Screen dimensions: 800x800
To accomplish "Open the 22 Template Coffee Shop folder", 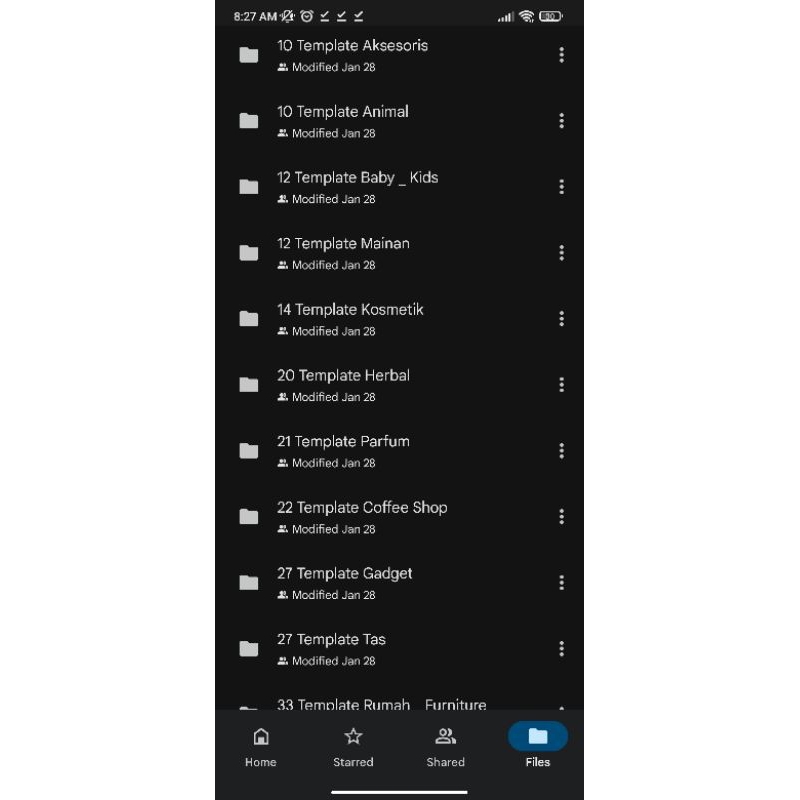I will click(x=362, y=517).
